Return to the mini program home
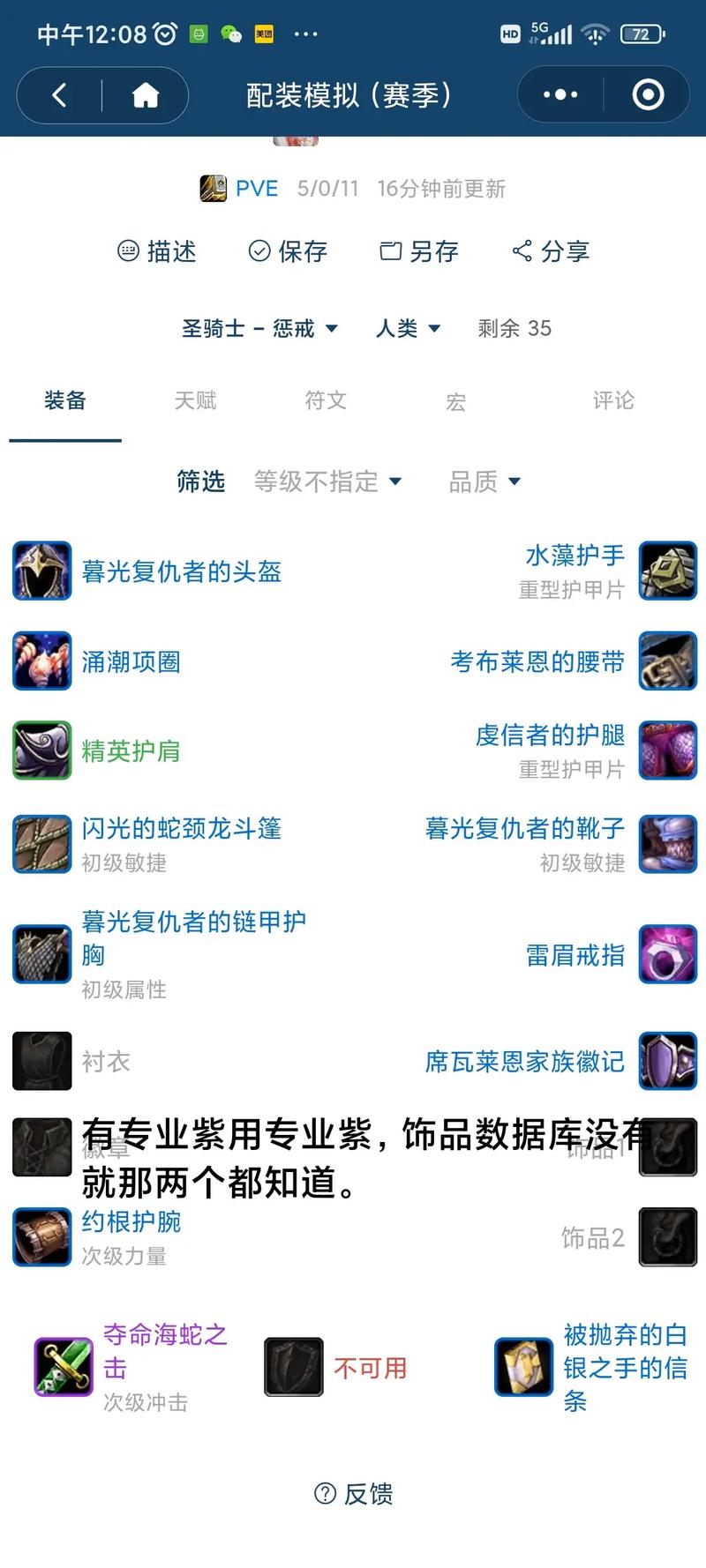706x1568 pixels. 146,95
